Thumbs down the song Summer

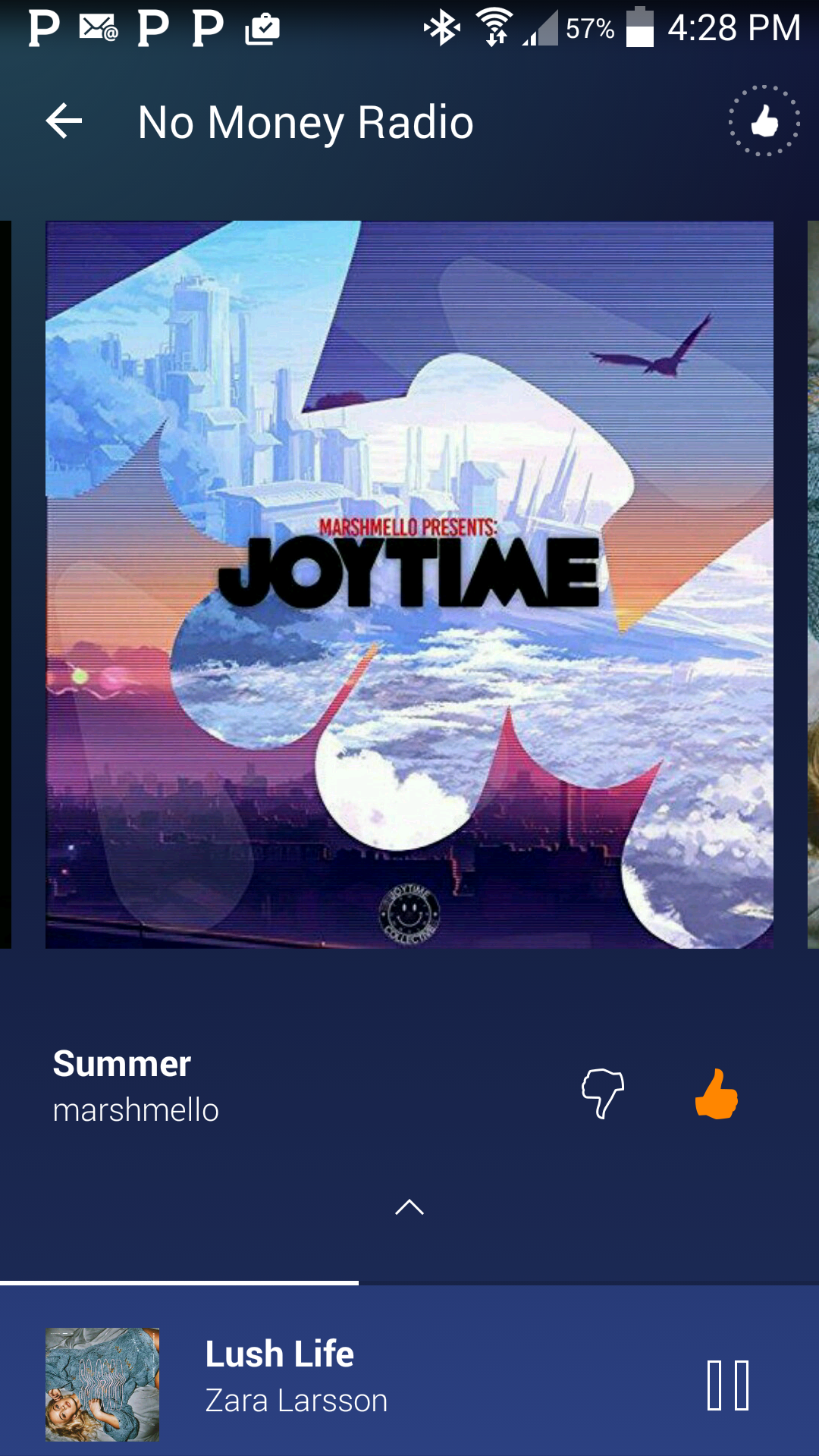[x=603, y=1093]
